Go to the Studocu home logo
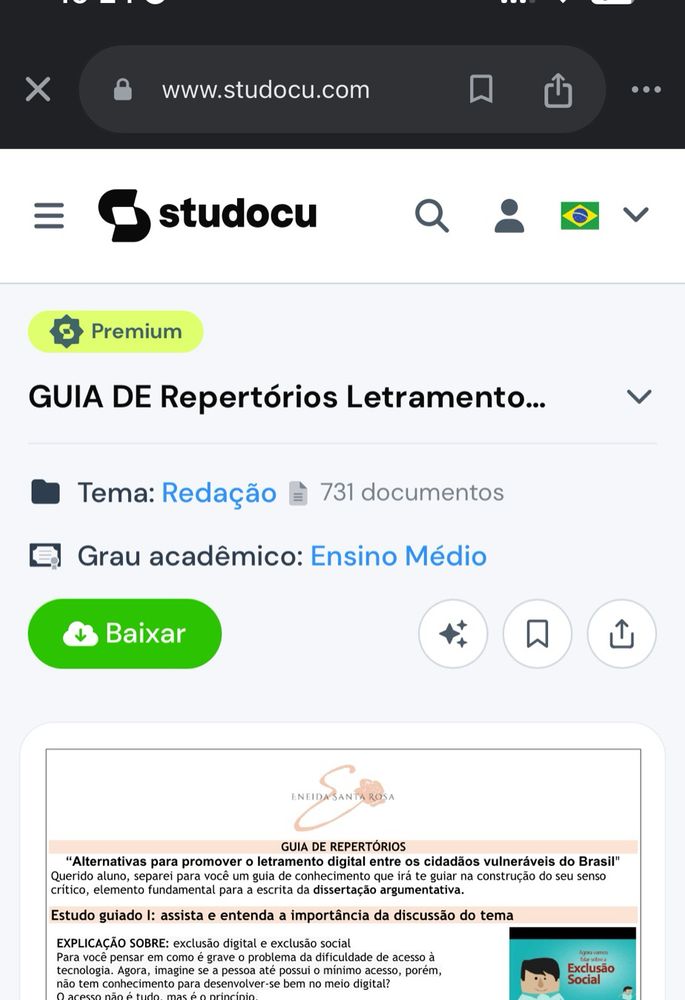The image size is (685, 1000). pos(207,215)
